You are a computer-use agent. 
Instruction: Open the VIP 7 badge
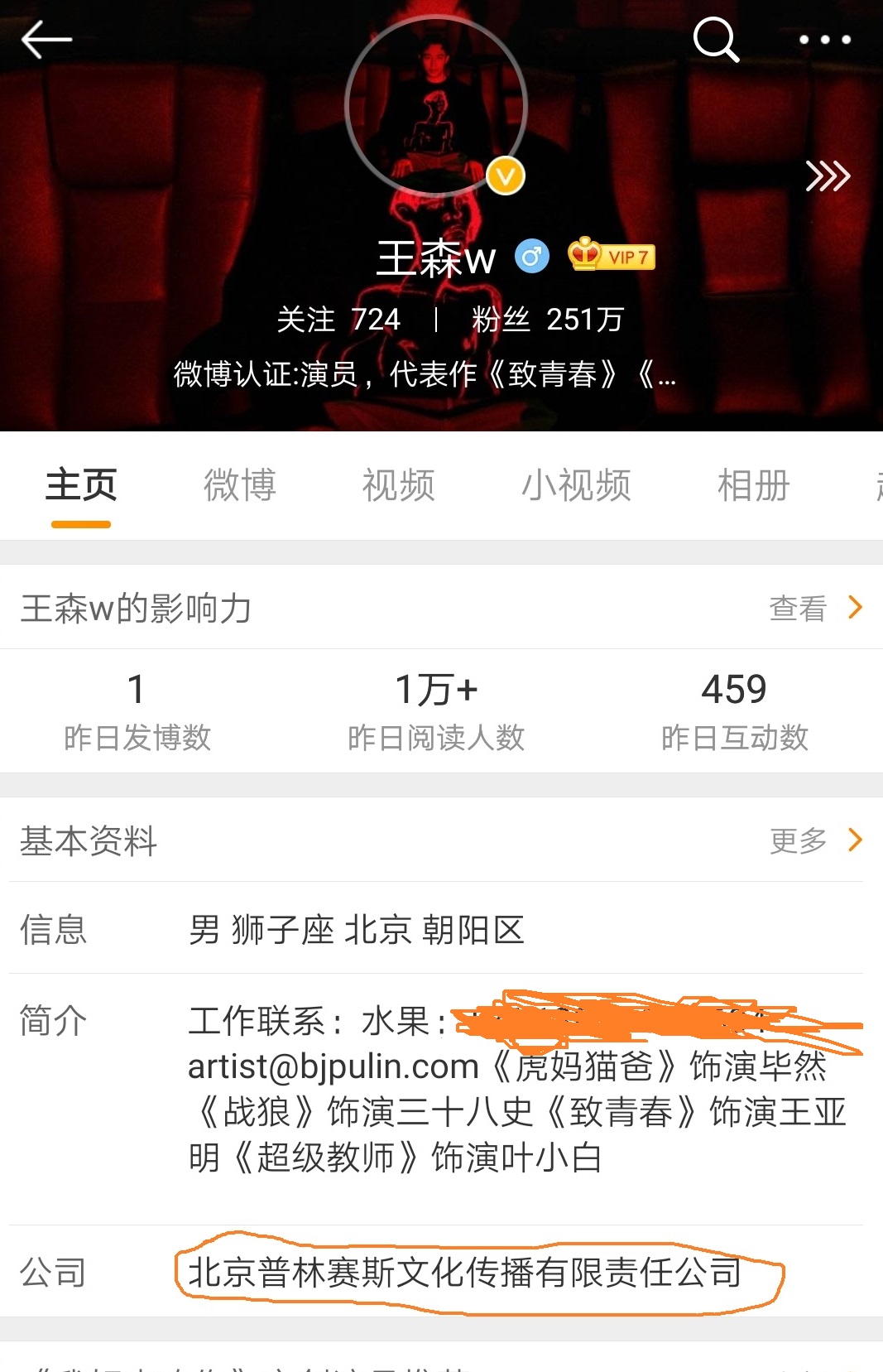coord(612,256)
